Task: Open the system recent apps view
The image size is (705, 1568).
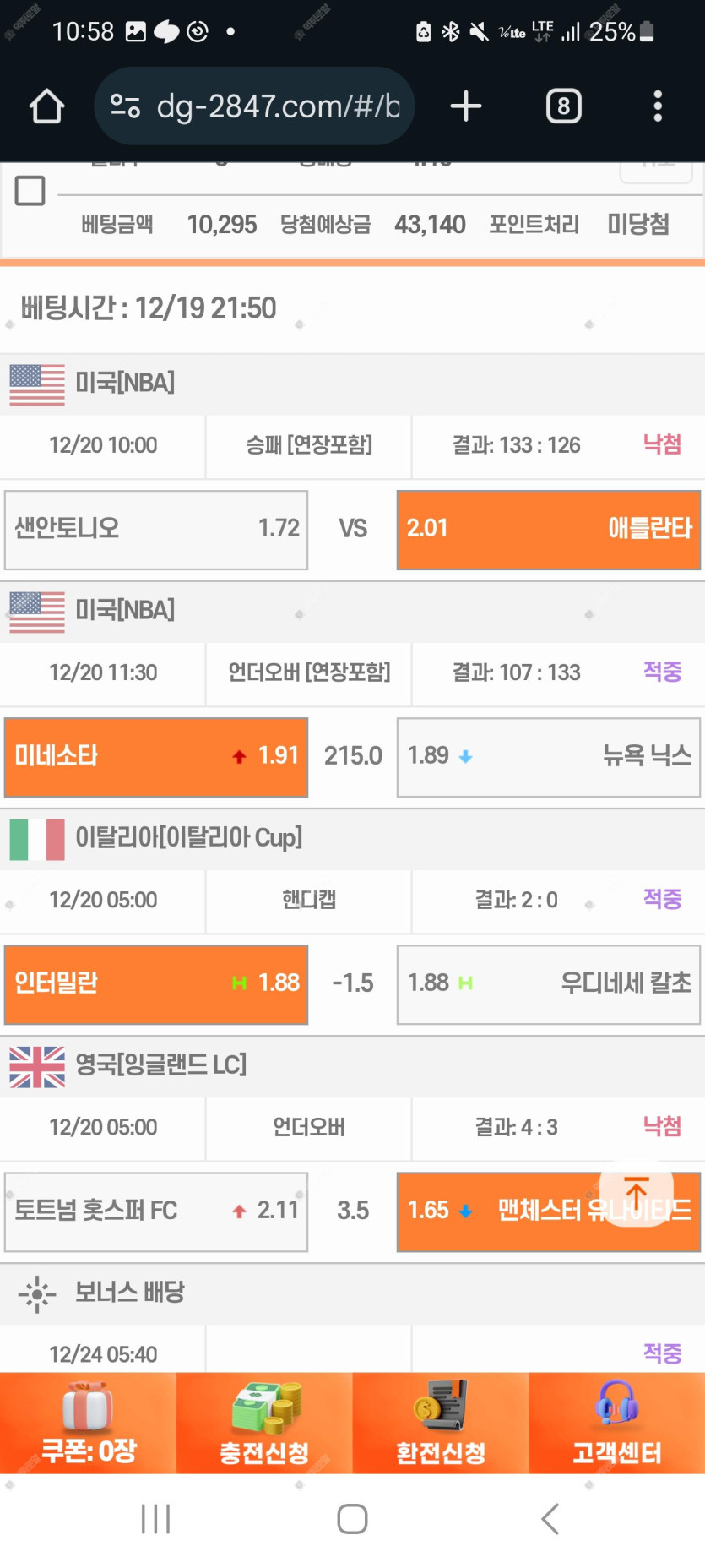Action: click(x=155, y=1518)
